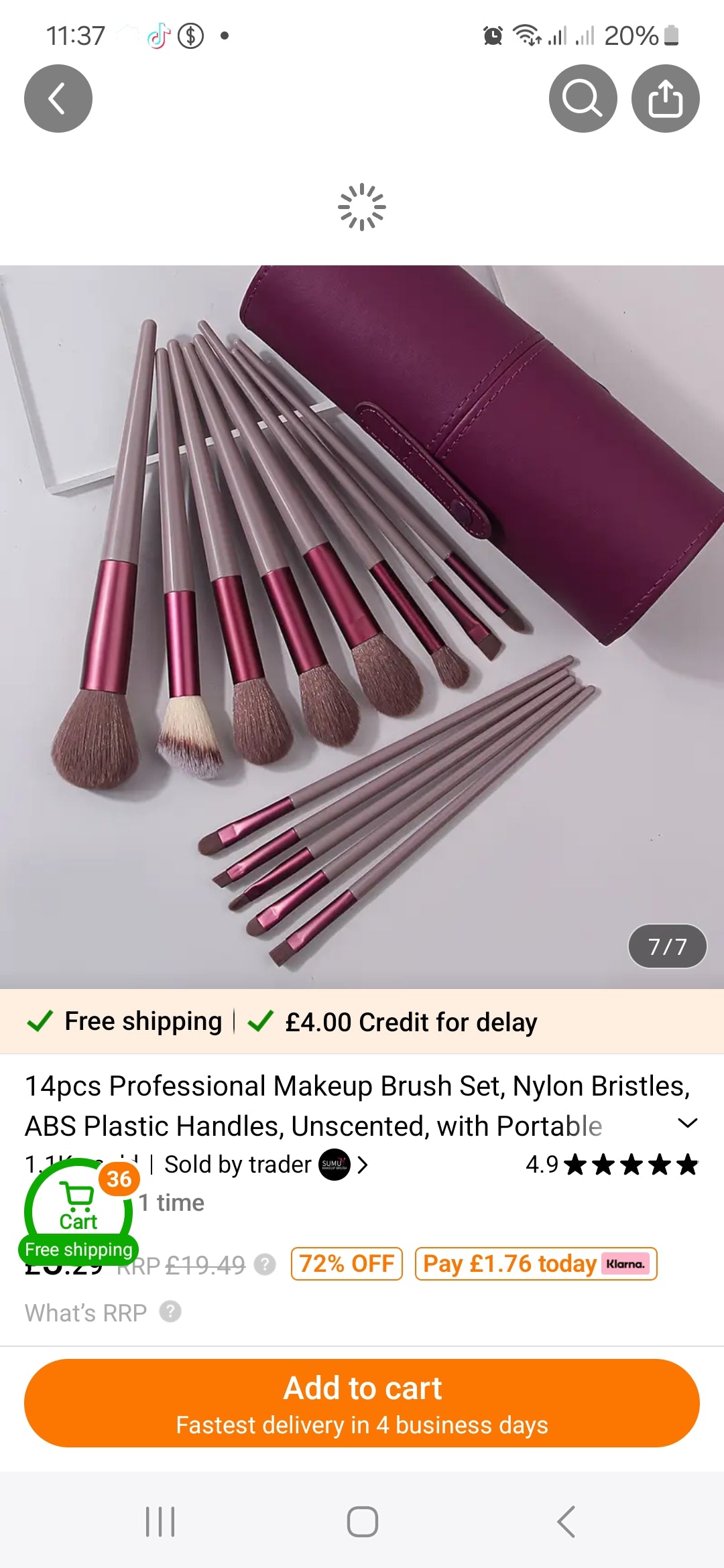The height and width of the screenshot is (1568, 724).
Task: Expand the product title with the chevron
Action: [x=688, y=1123]
